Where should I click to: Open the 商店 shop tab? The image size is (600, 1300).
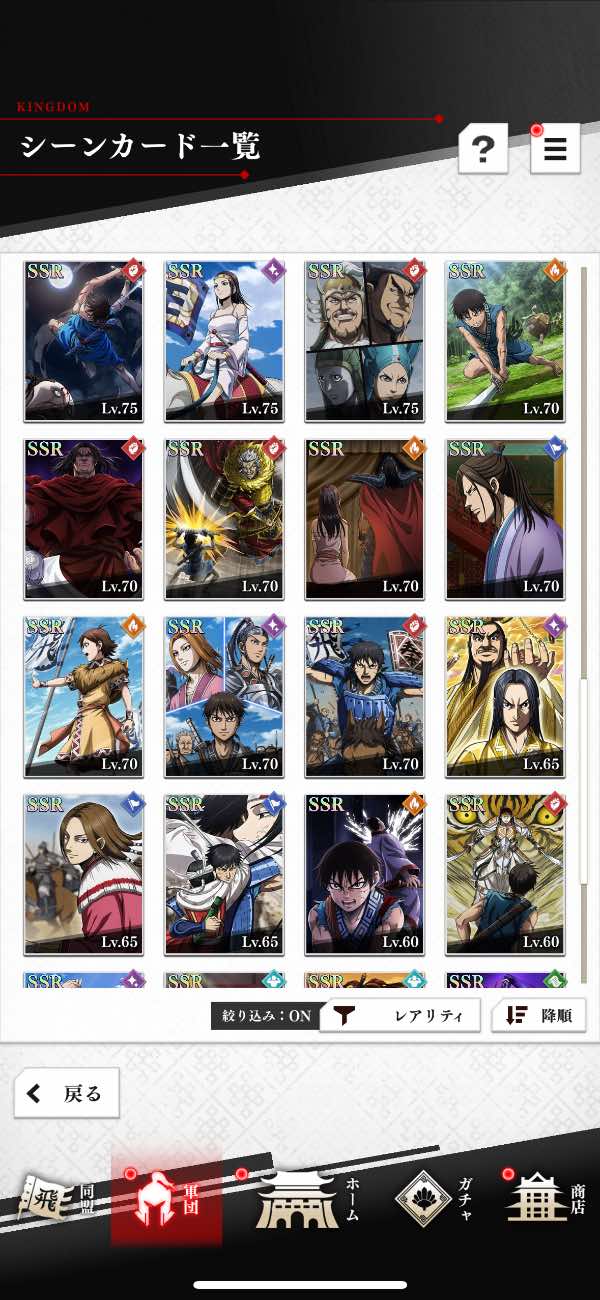coord(547,1197)
